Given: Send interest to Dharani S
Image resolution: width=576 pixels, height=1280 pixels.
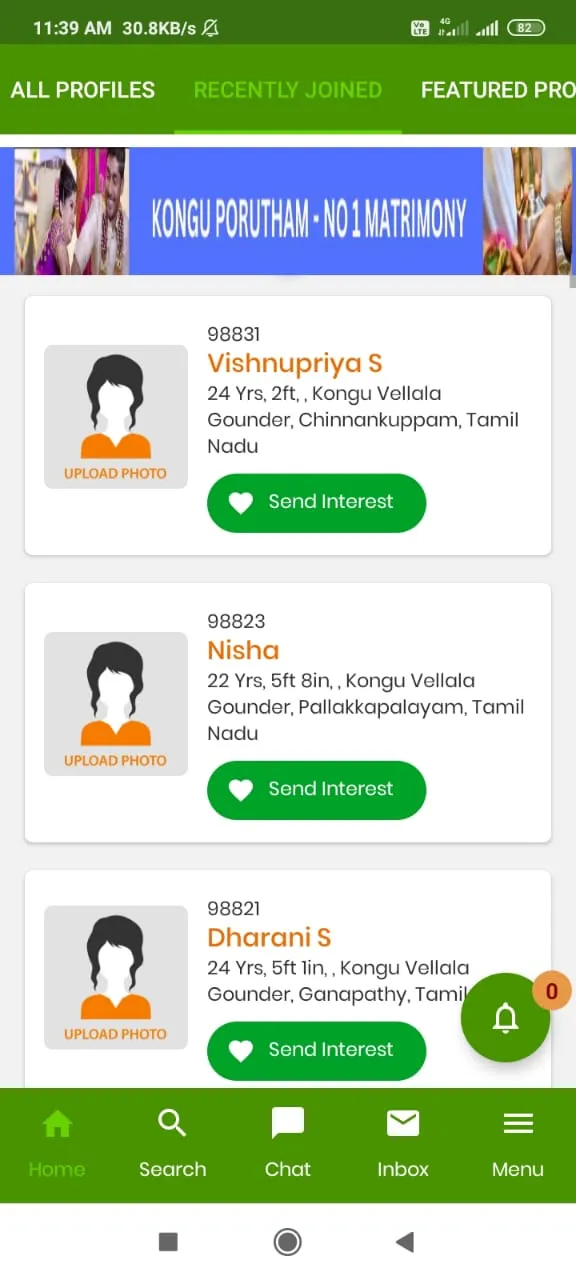Looking at the screenshot, I should (x=316, y=1050).
